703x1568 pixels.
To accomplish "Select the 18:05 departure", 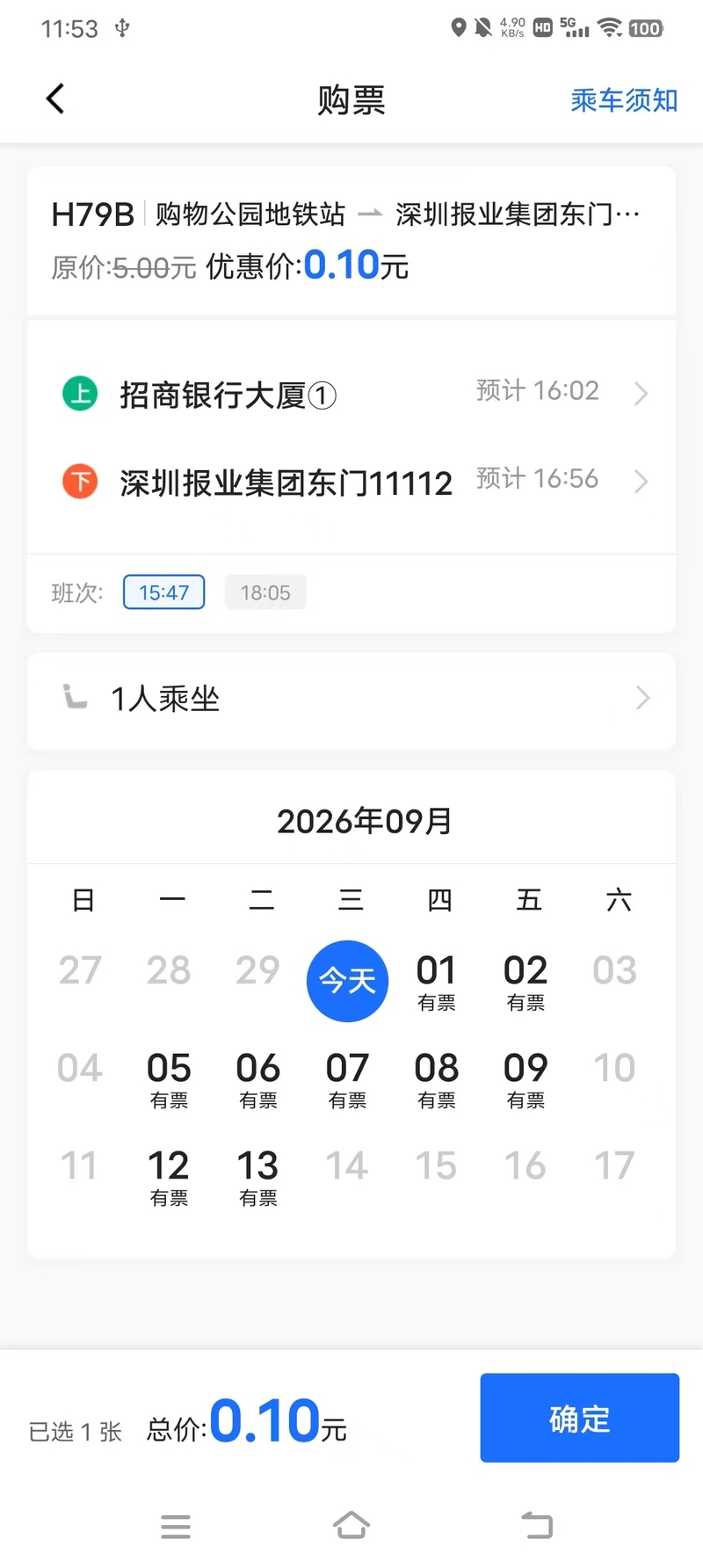I will tap(265, 592).
